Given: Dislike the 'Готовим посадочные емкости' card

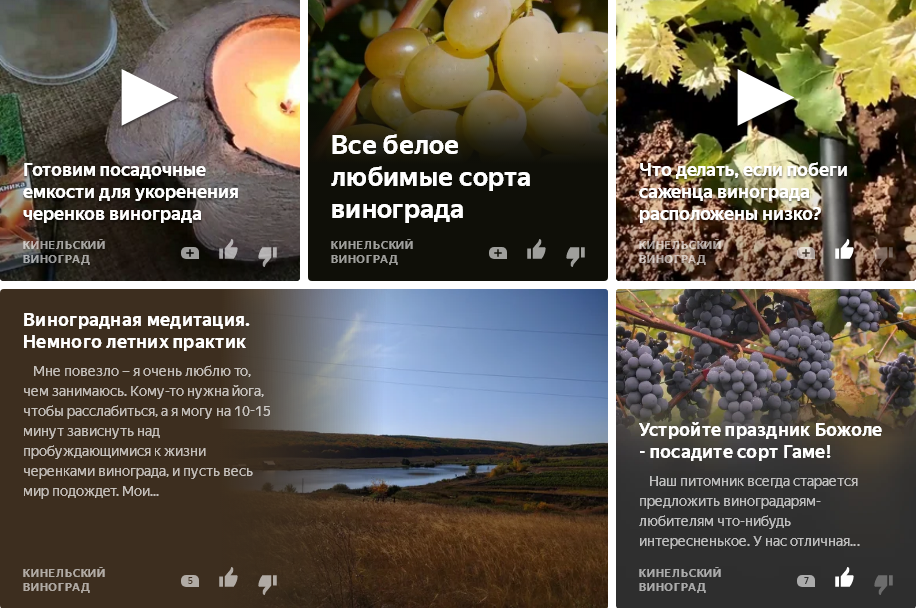Looking at the screenshot, I should point(267,254).
